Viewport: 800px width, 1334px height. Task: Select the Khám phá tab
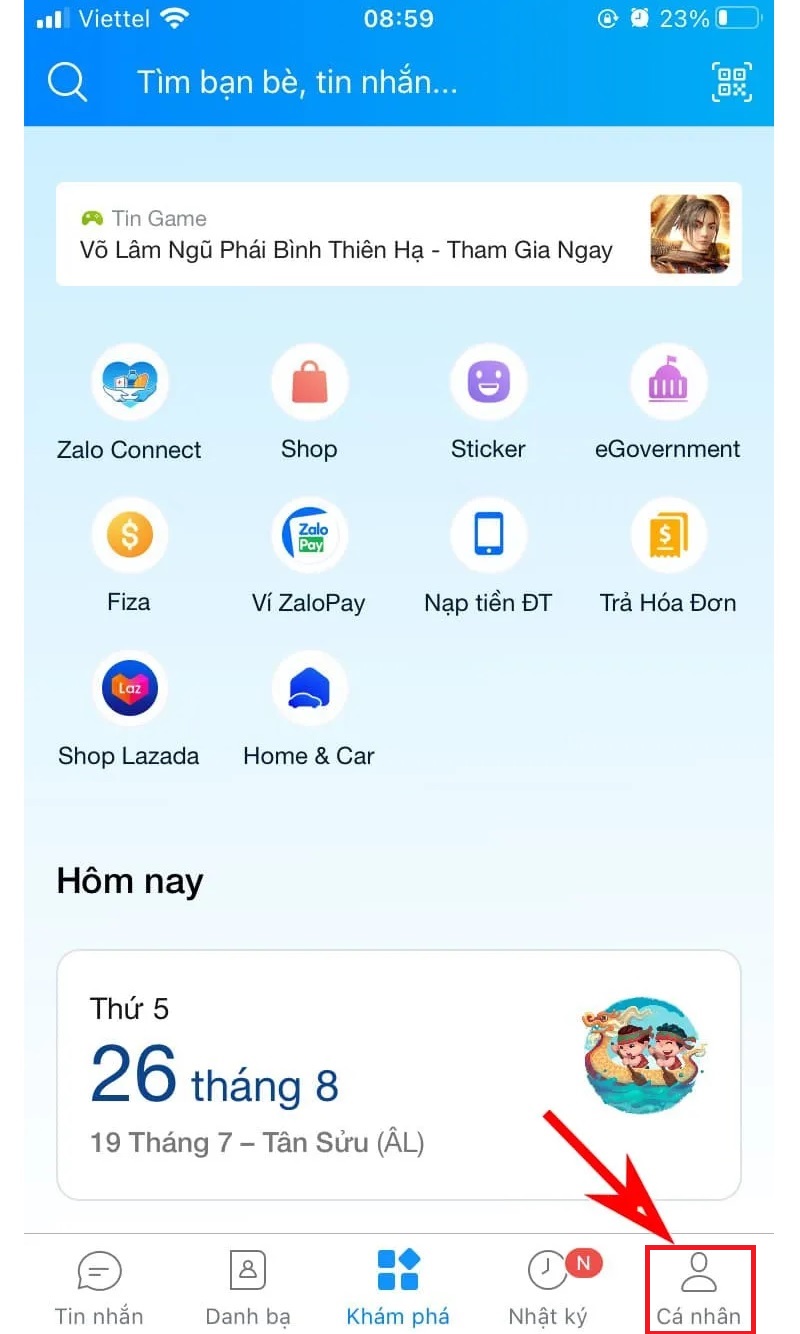398,1286
